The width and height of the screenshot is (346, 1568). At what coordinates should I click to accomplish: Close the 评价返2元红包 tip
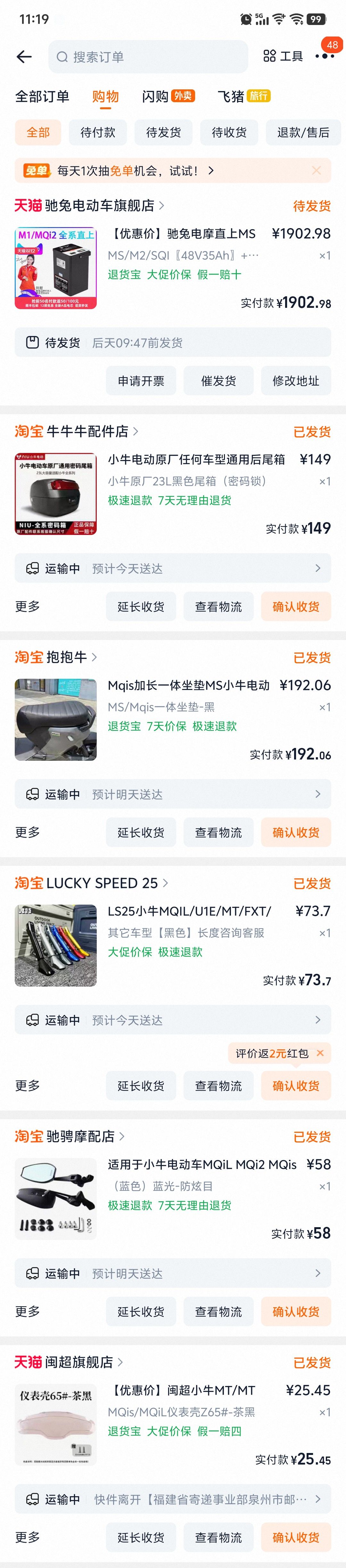coord(320,1053)
